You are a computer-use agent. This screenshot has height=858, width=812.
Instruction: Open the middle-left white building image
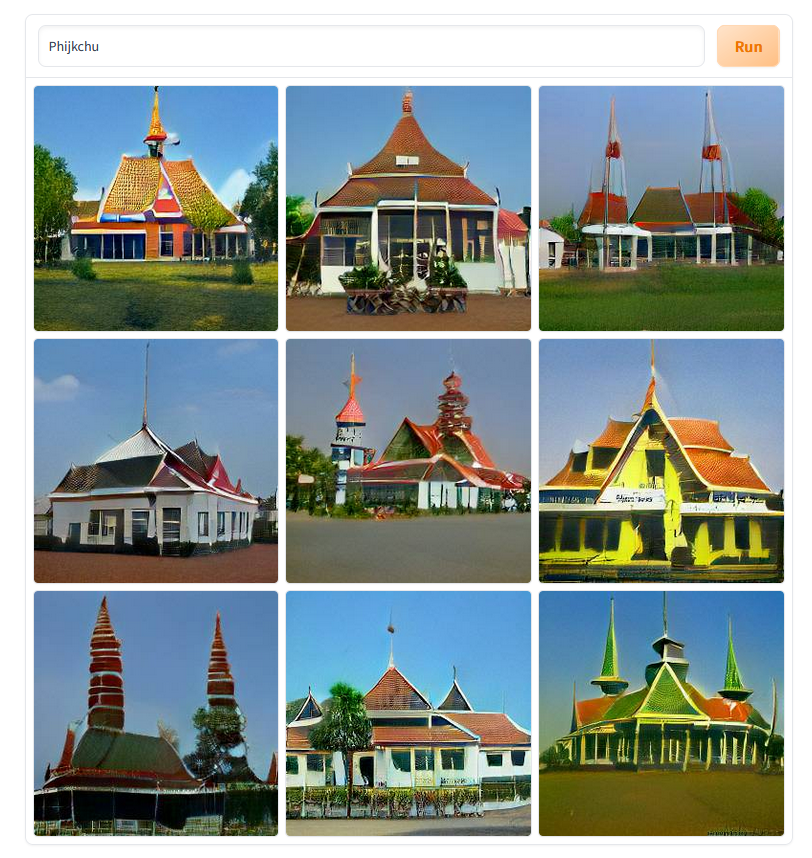point(156,461)
